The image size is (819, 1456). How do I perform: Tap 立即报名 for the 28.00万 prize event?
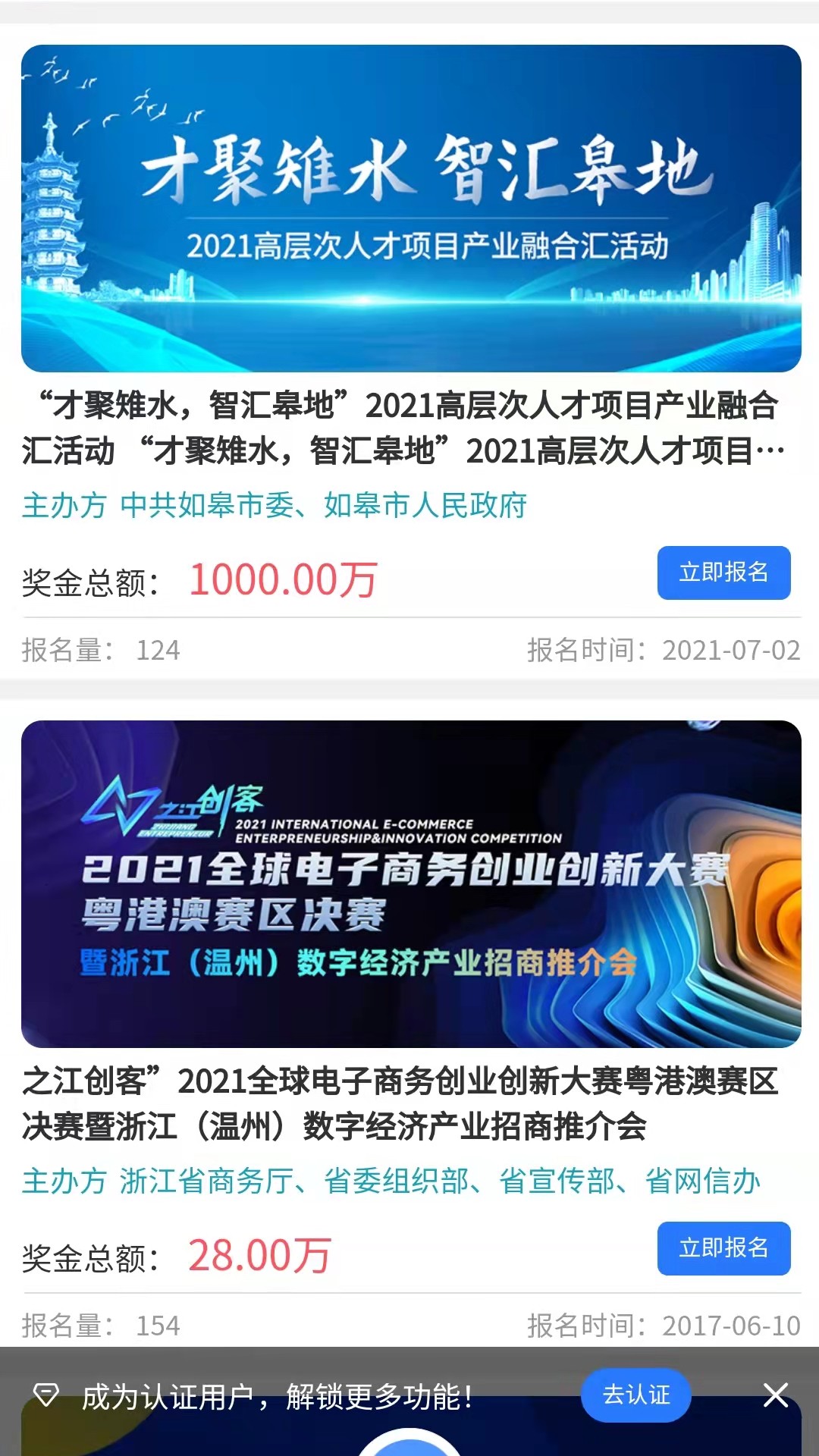[x=723, y=1248]
